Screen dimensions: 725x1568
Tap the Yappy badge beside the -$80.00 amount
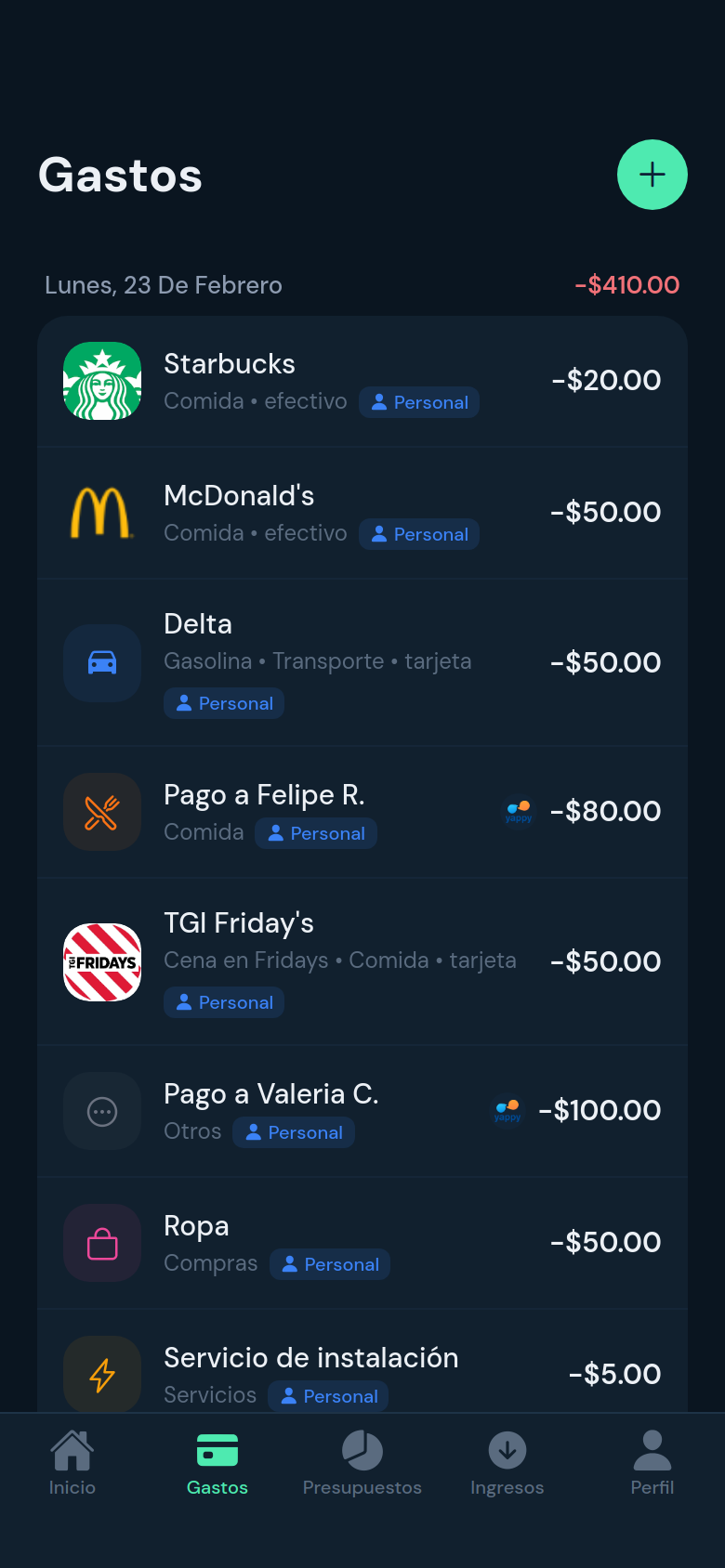[519, 811]
